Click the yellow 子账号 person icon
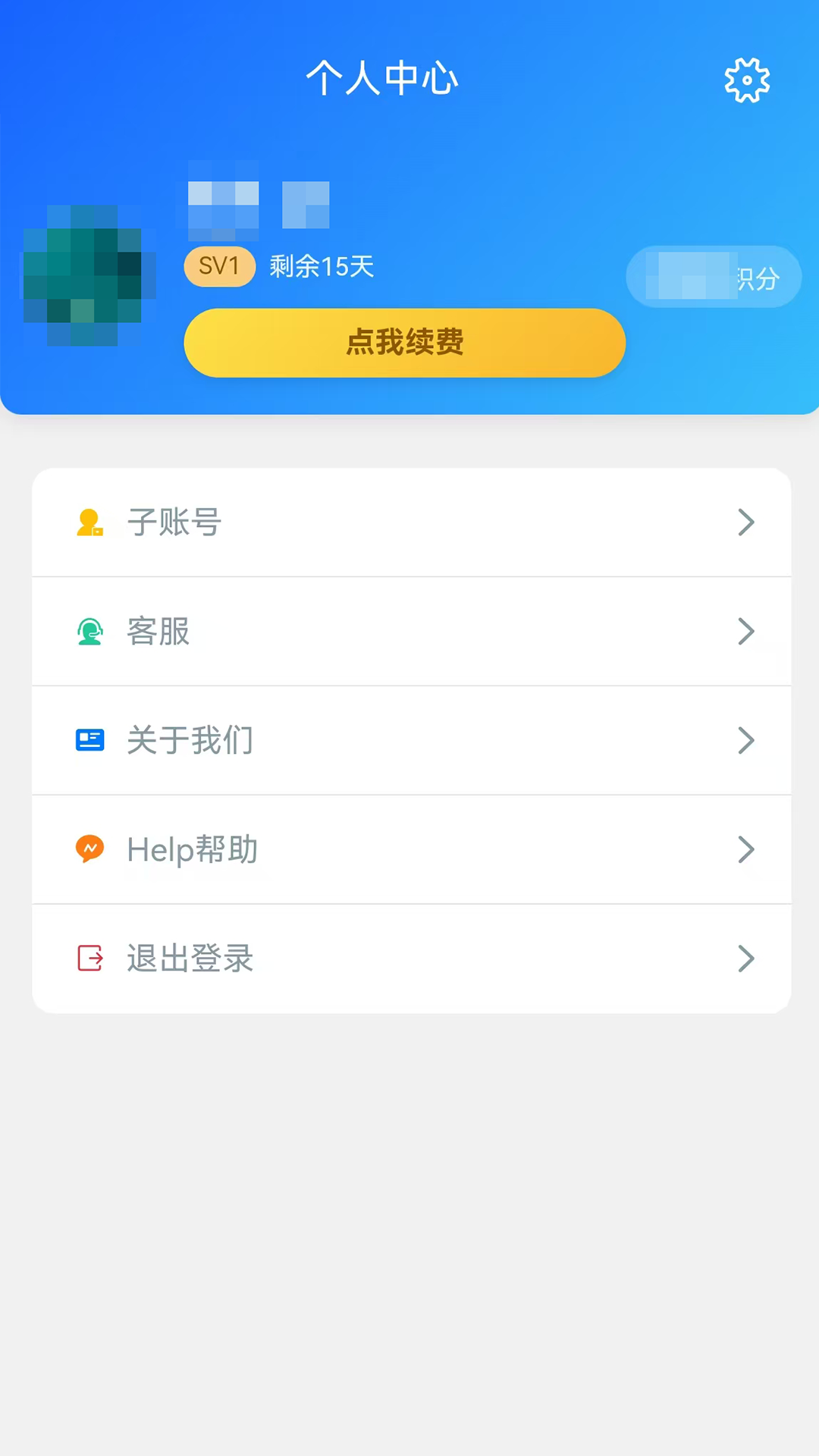The image size is (819, 1456). [89, 522]
